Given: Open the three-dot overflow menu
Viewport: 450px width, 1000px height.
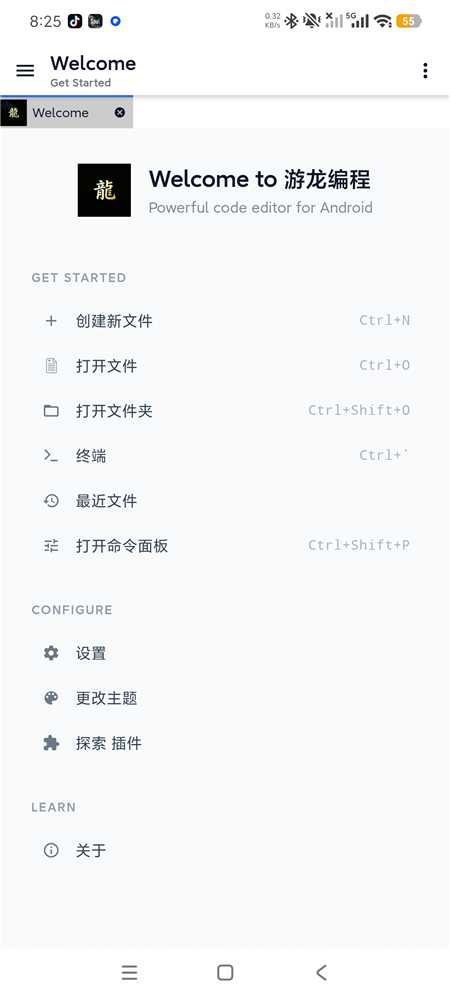Looking at the screenshot, I should coord(425,71).
